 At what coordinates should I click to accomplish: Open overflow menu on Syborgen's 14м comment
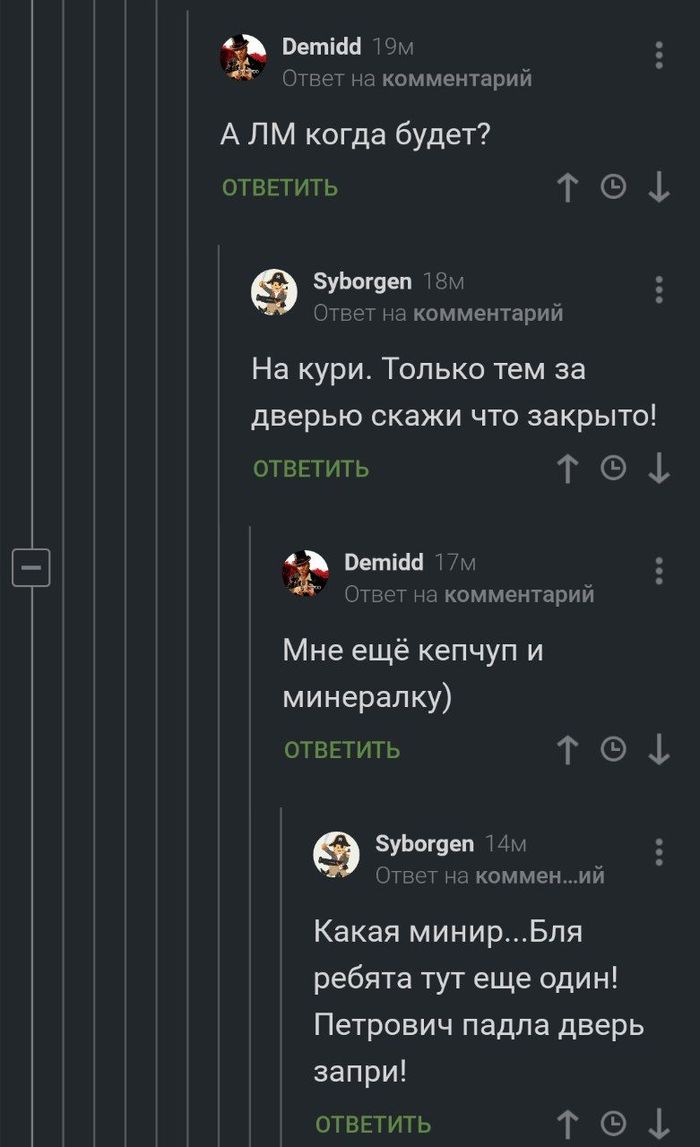(x=659, y=852)
